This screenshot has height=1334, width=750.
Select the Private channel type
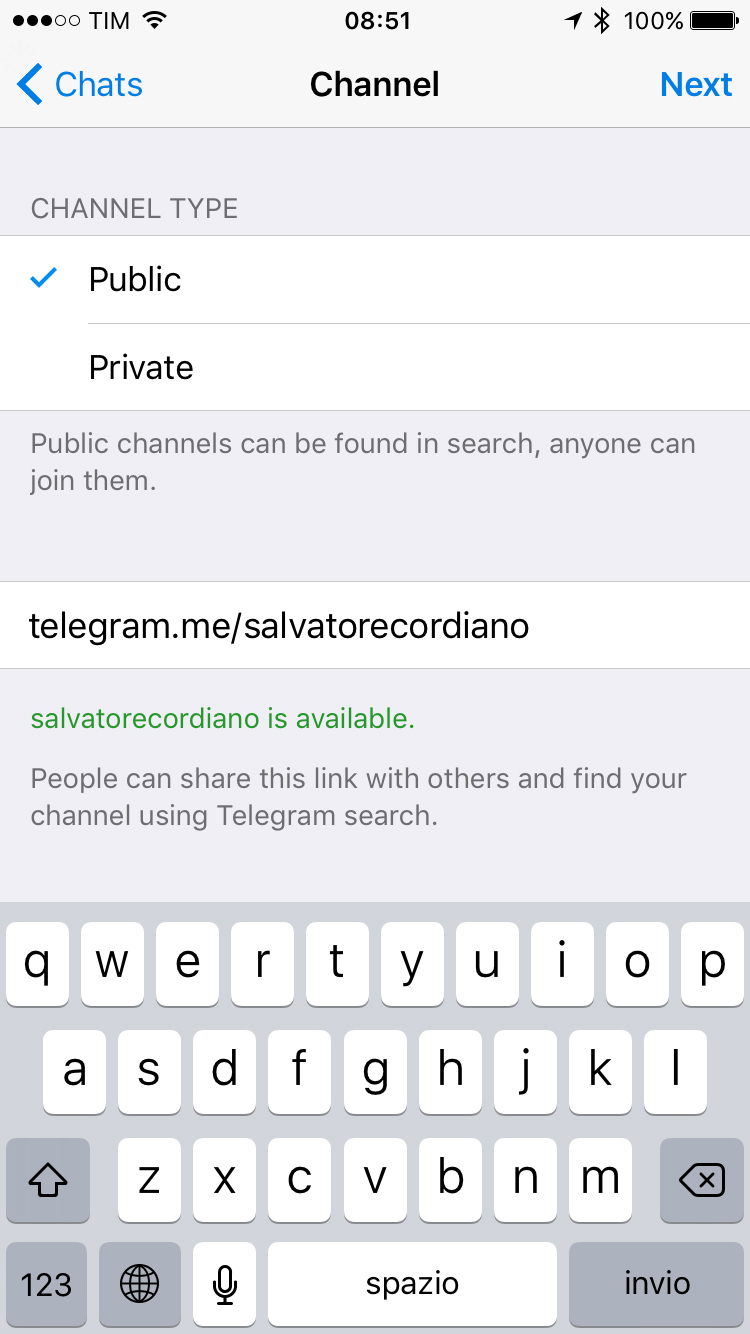375,367
